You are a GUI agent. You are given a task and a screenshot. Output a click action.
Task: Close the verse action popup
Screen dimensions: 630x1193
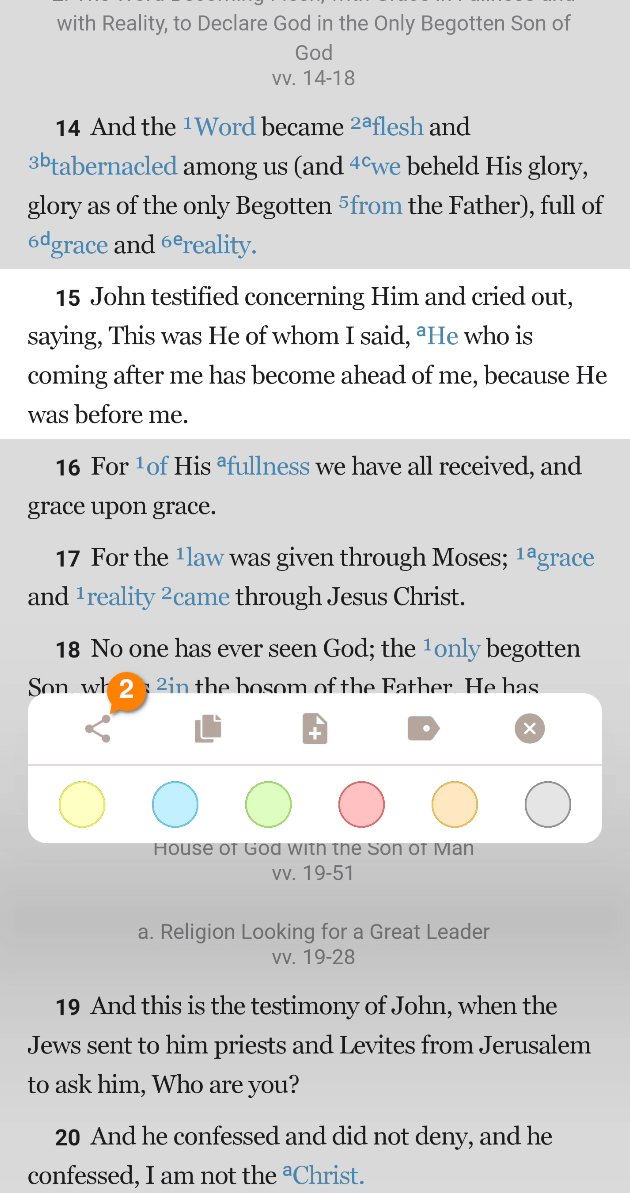coord(530,729)
